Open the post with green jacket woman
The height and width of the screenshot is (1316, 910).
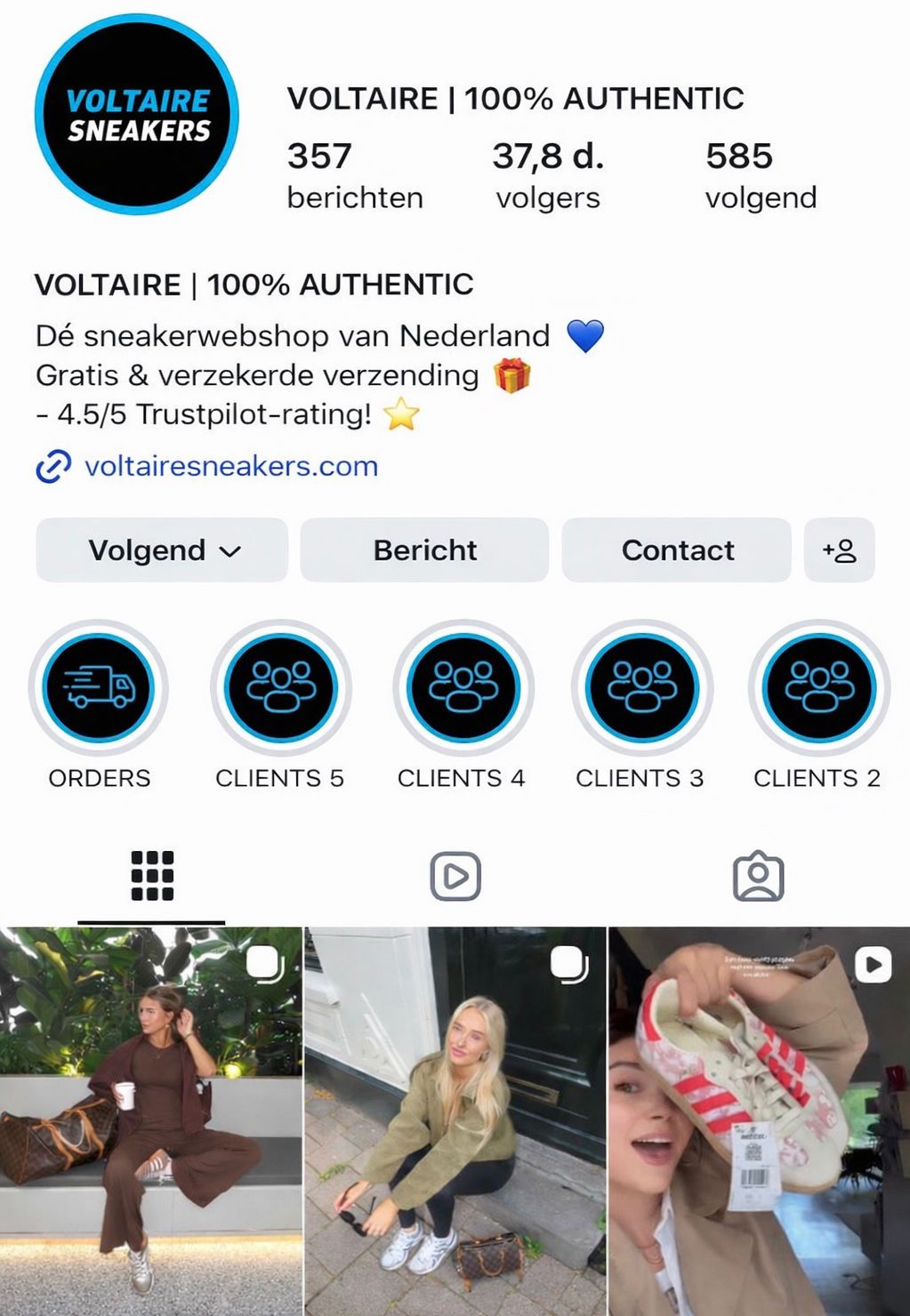[455, 1120]
